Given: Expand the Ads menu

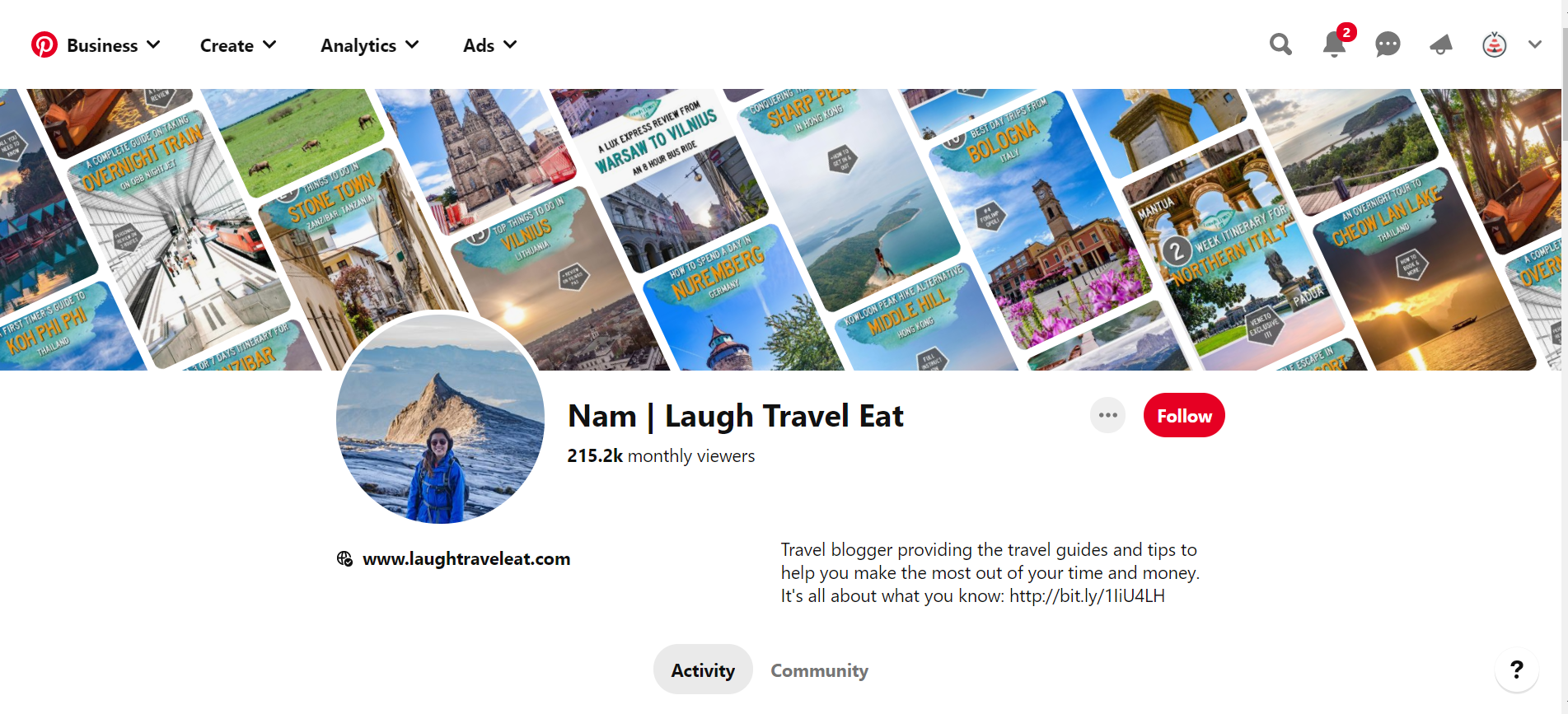Looking at the screenshot, I should tap(489, 45).
